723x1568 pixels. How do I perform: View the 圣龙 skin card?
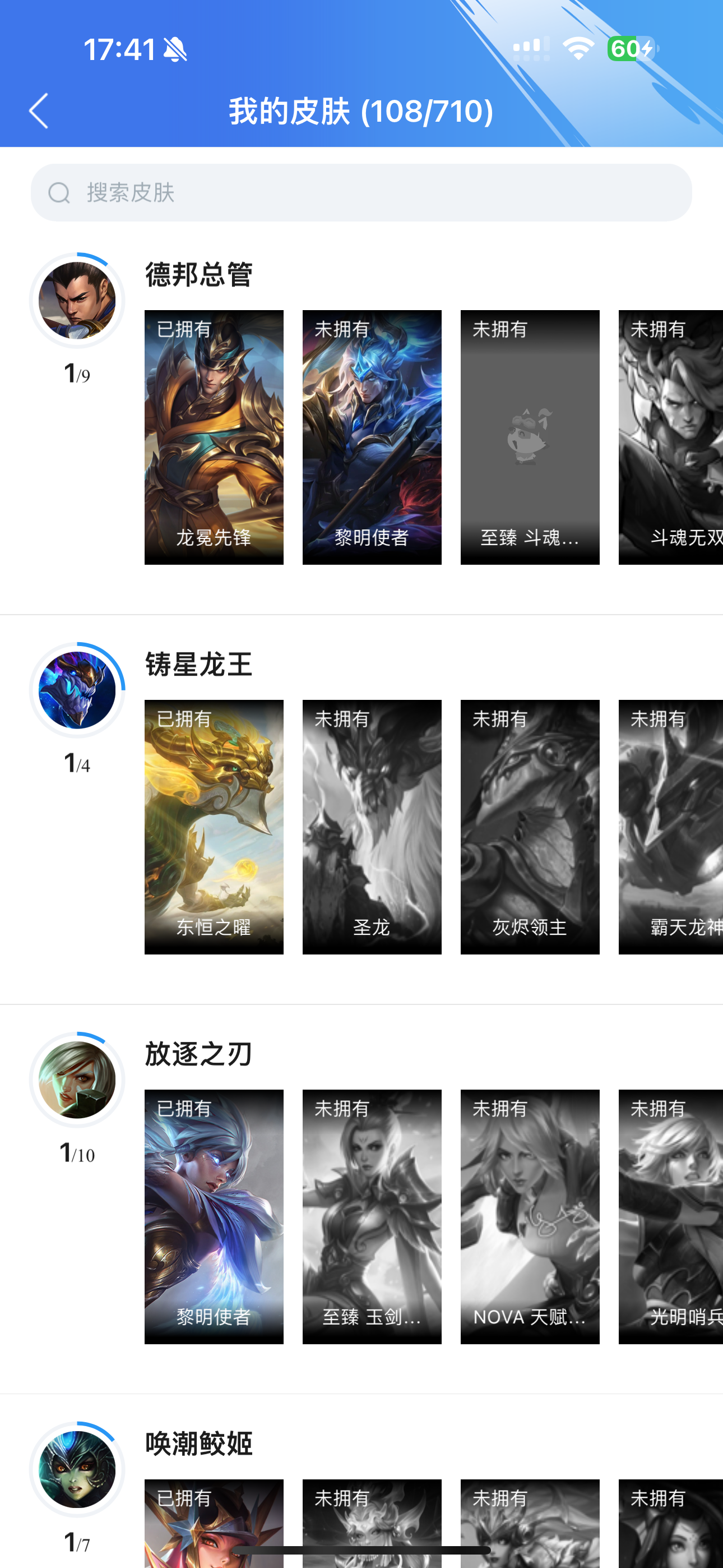click(x=372, y=827)
